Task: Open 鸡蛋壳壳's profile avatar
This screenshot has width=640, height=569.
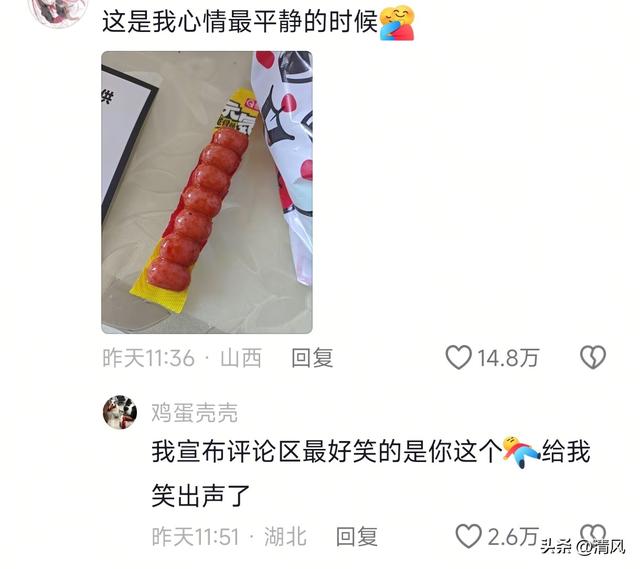Action: click(120, 412)
